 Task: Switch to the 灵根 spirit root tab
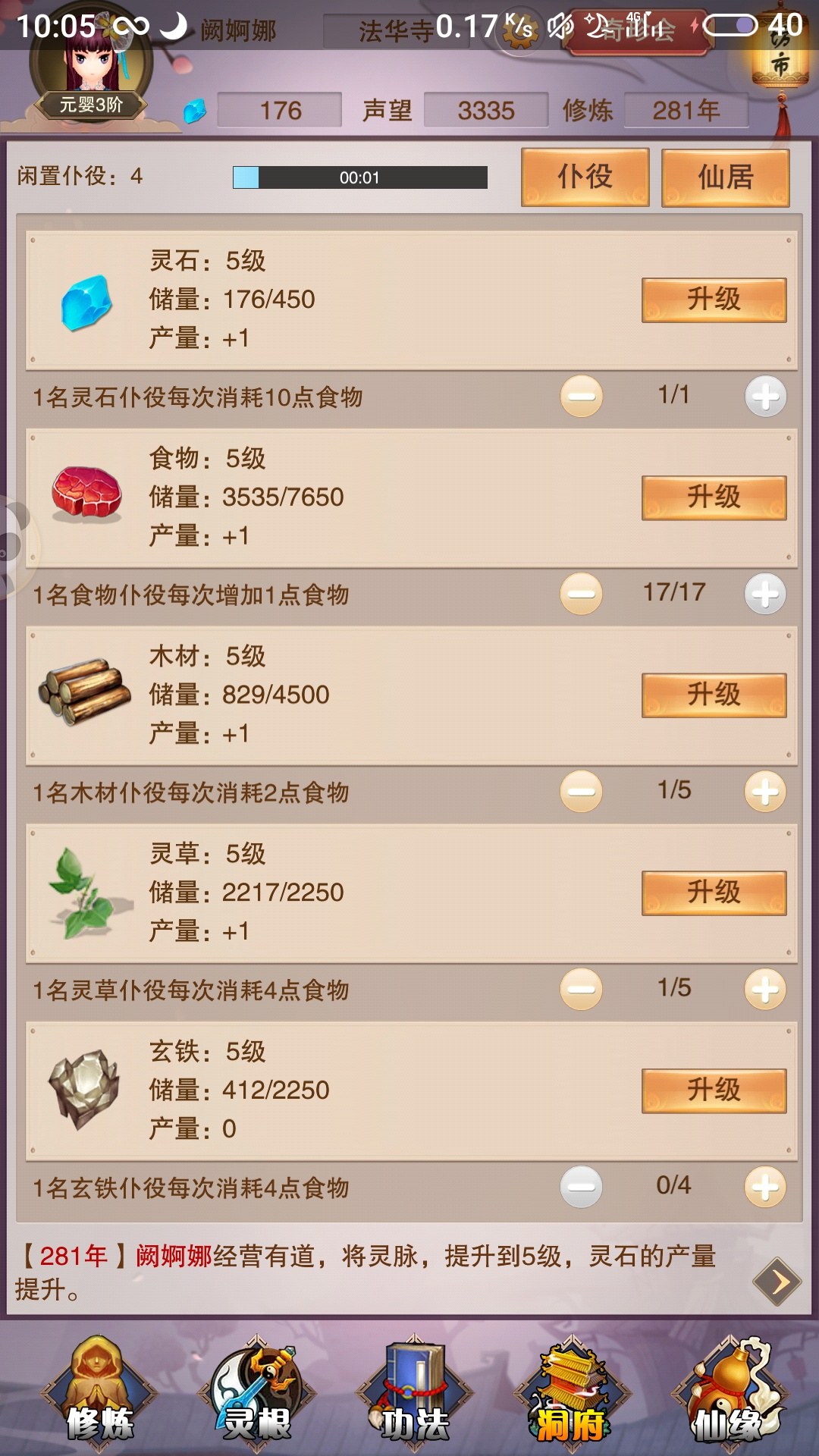(256, 1394)
